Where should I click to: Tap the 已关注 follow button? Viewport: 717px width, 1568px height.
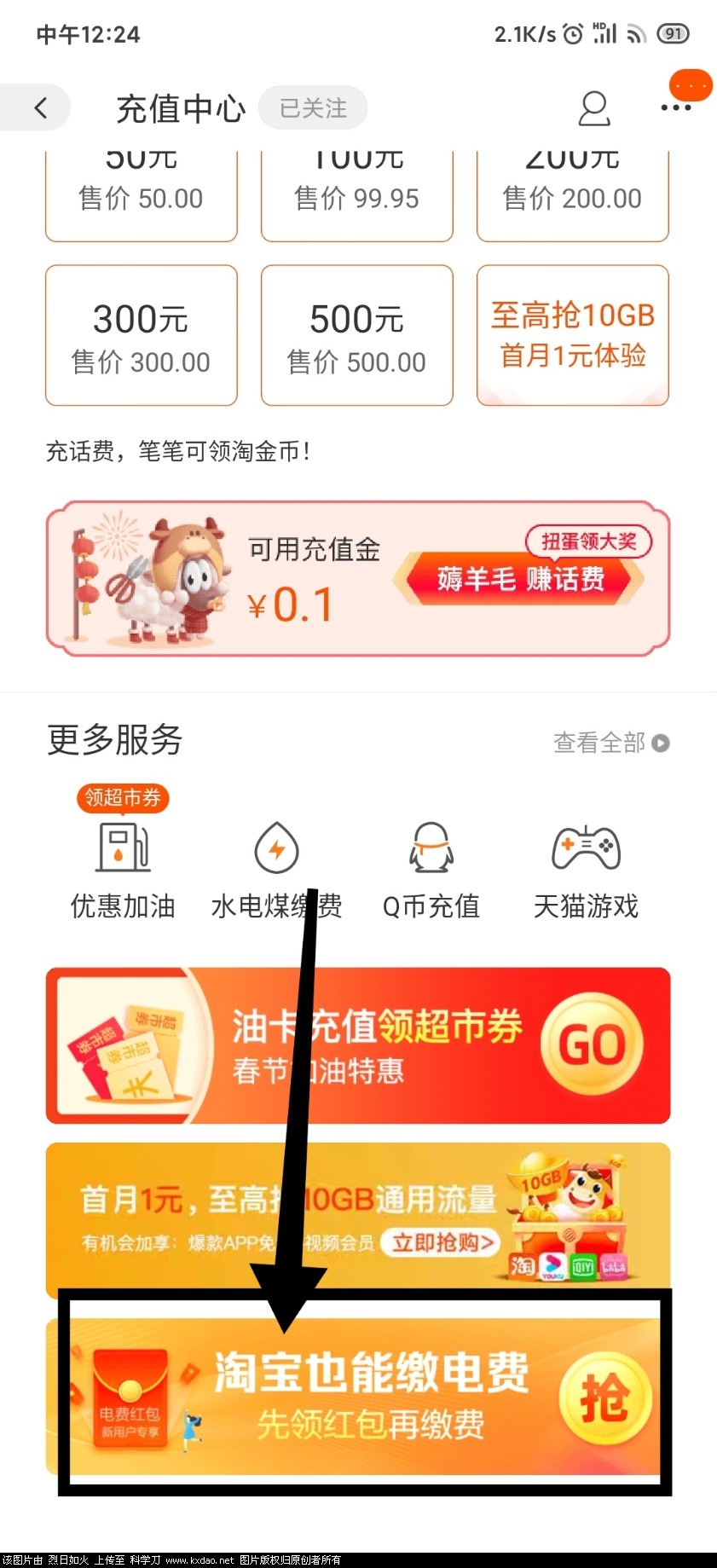(313, 108)
